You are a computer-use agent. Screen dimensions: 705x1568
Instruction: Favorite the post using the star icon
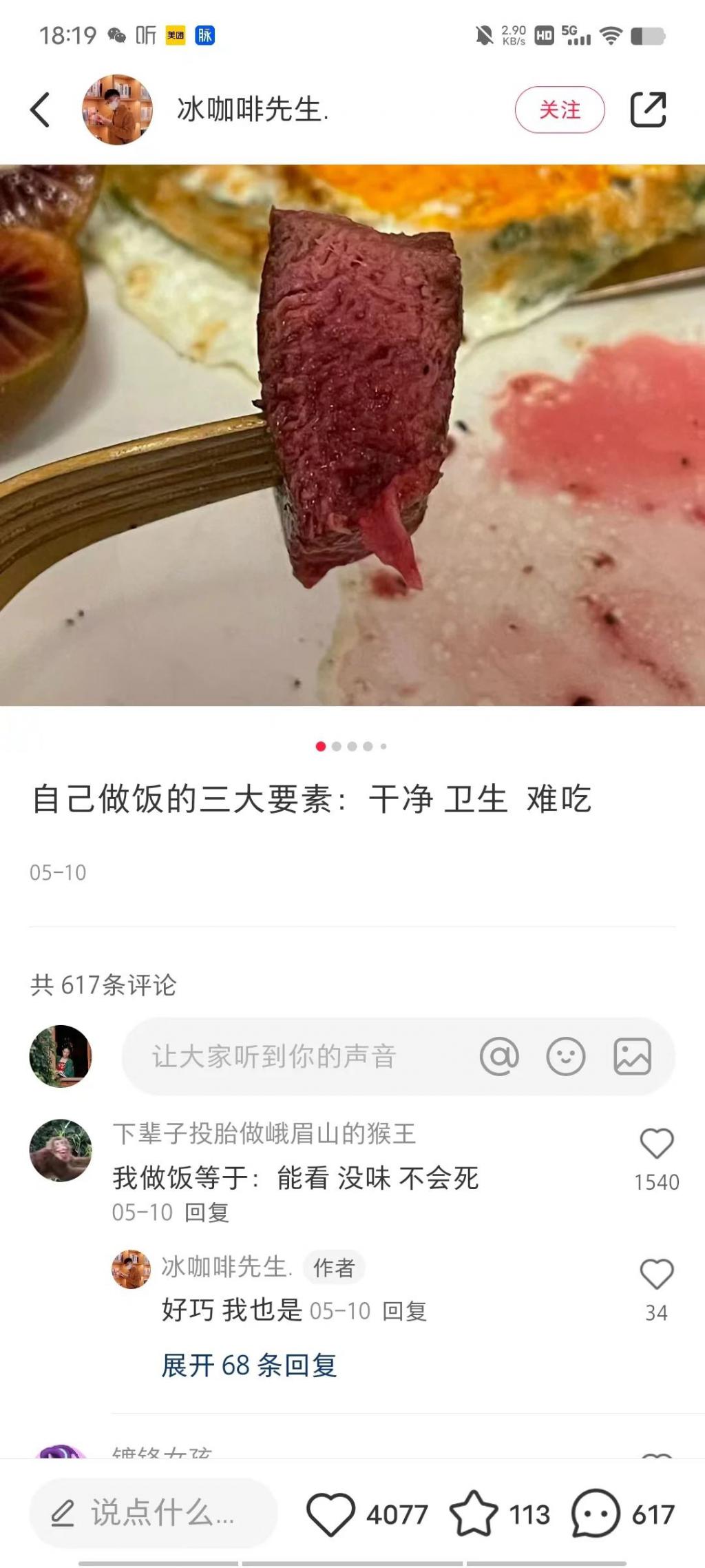474,1514
